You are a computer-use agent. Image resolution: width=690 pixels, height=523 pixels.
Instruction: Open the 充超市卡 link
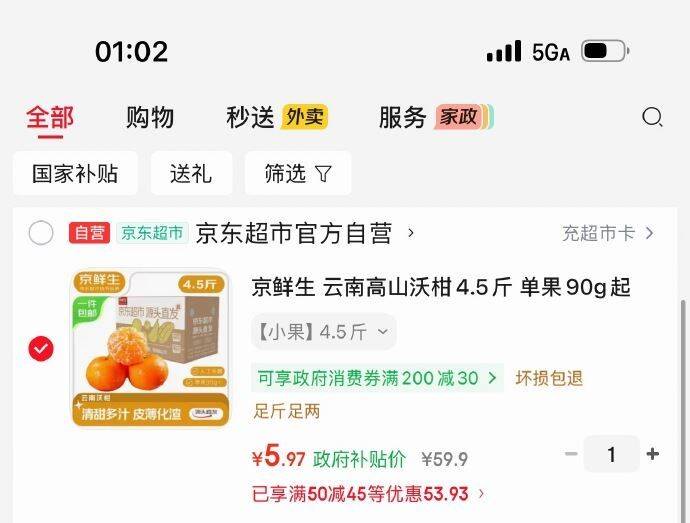(x=607, y=233)
